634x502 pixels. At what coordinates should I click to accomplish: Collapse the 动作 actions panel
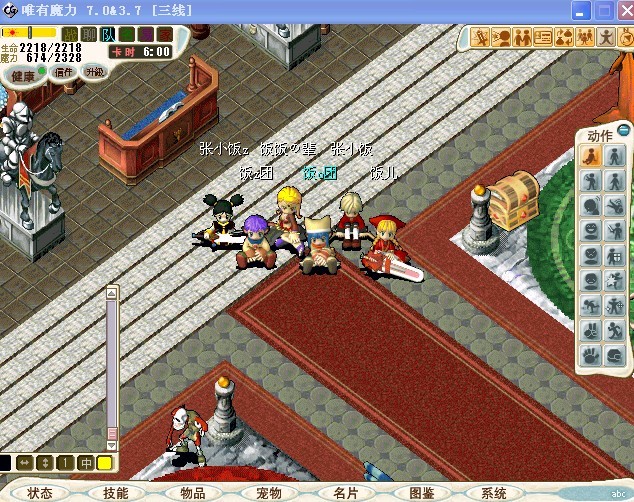[x=624, y=131]
